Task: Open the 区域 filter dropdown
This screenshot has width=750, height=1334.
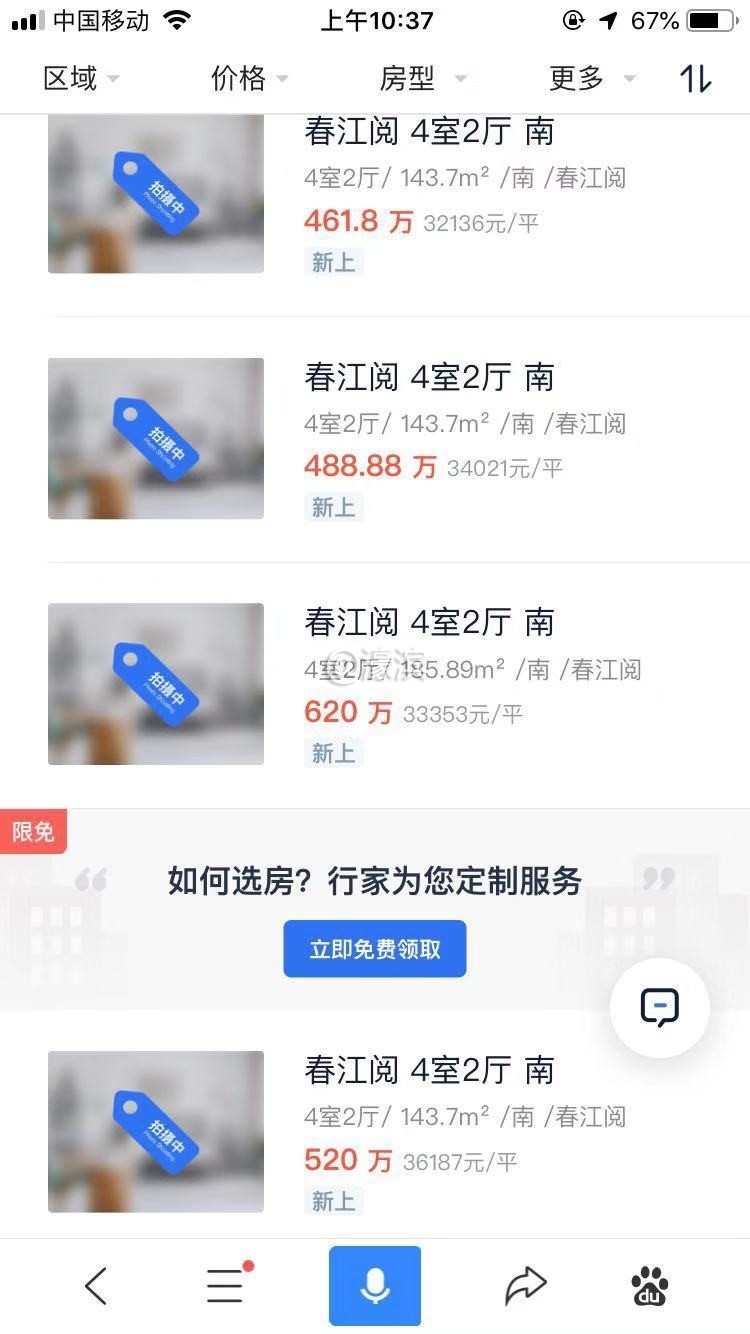Action: point(80,78)
